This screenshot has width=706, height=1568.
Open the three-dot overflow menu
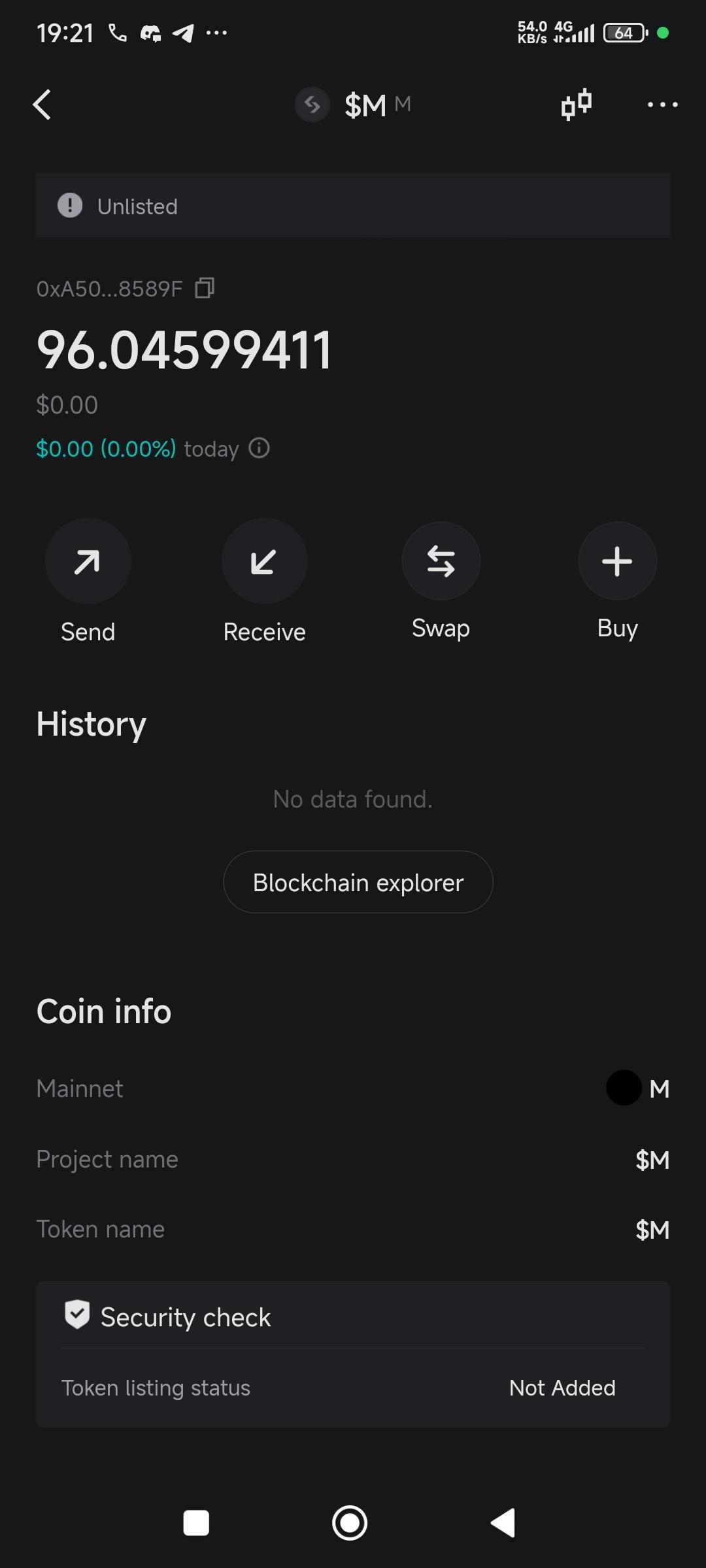[662, 105]
